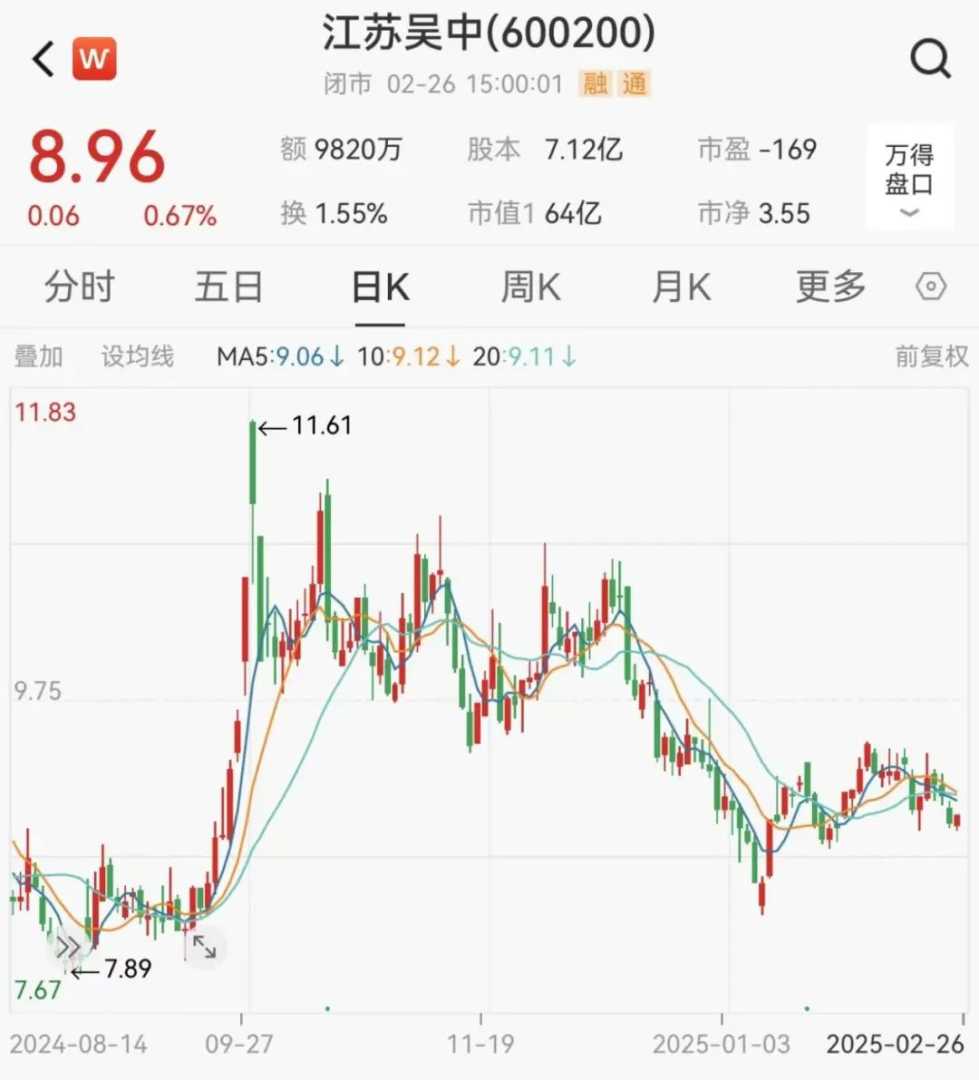Select the 日K tab
The height and width of the screenshot is (1080, 979).
tap(380, 288)
